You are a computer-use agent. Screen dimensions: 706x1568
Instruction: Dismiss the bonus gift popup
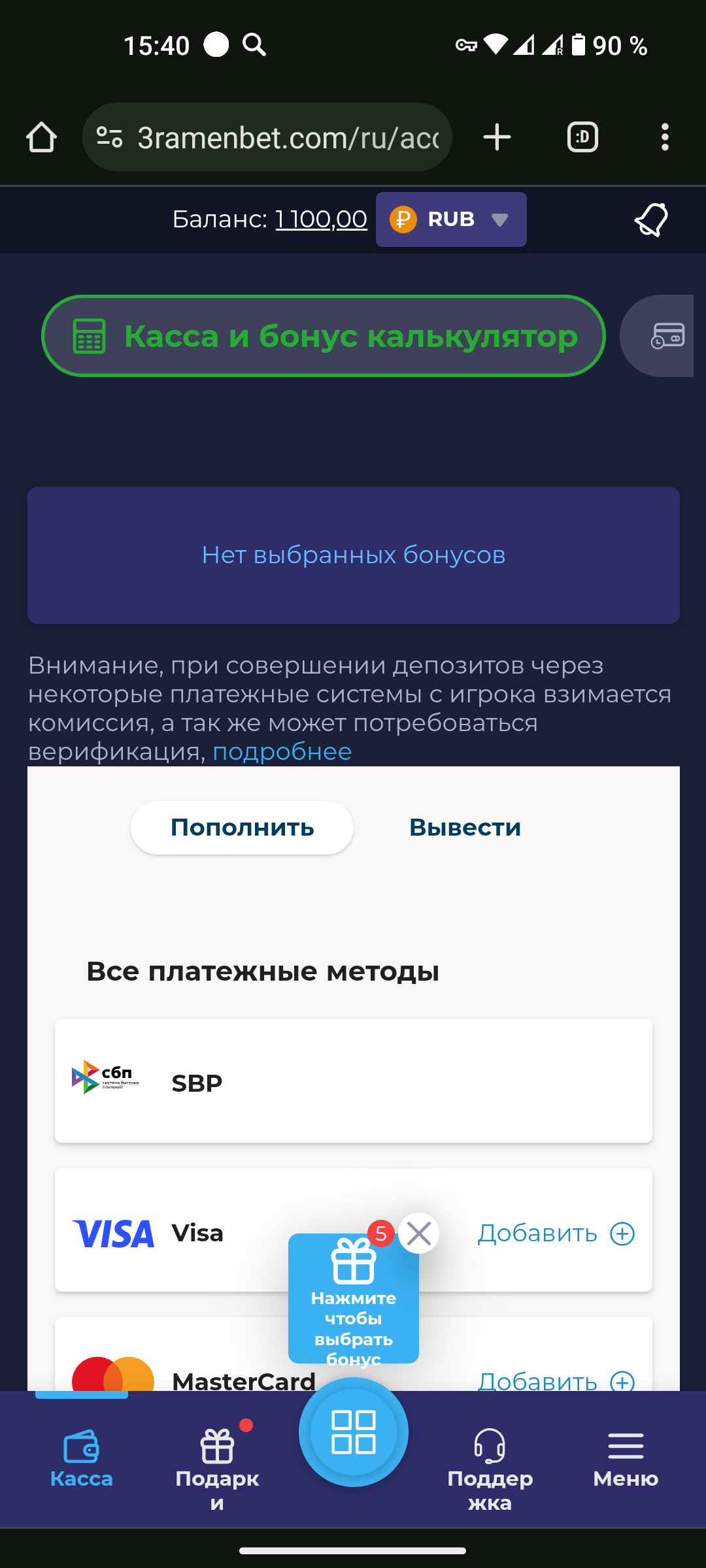click(418, 1233)
